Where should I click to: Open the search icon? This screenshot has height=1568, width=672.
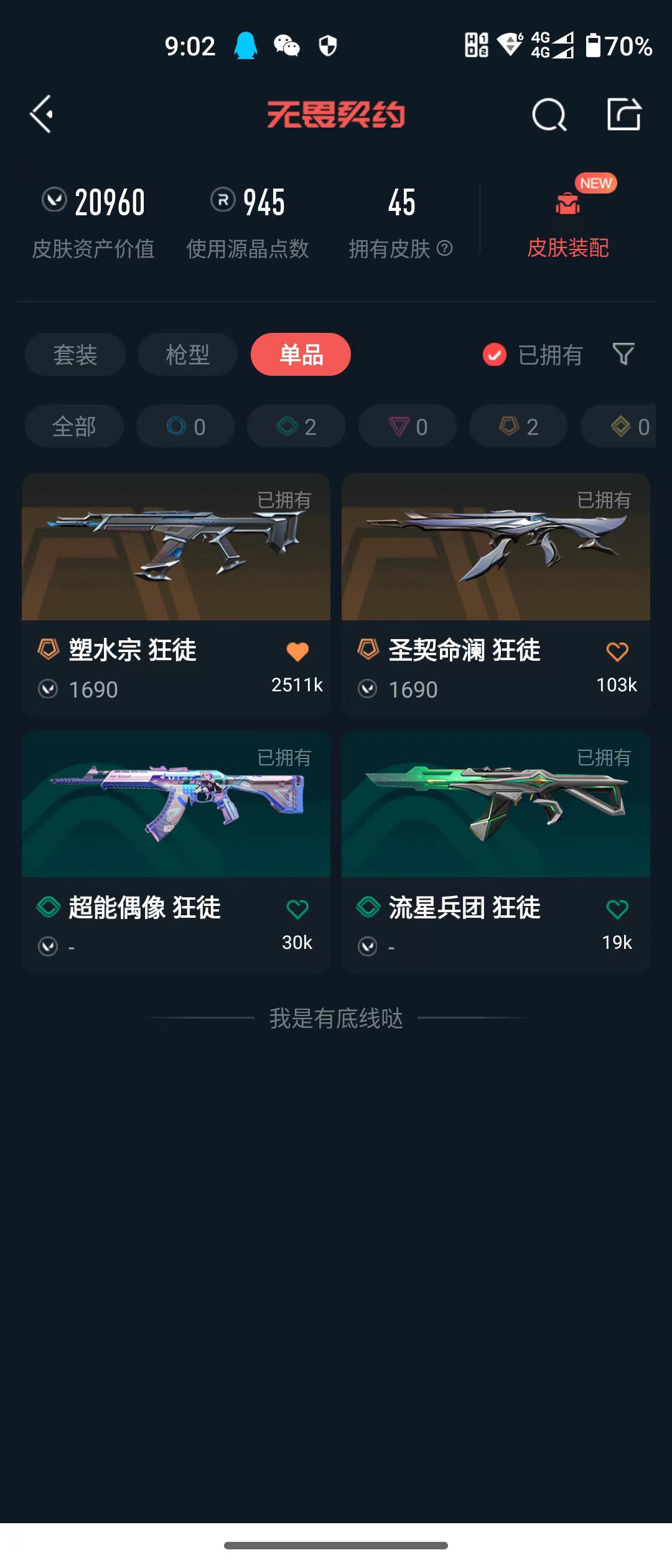[549, 114]
